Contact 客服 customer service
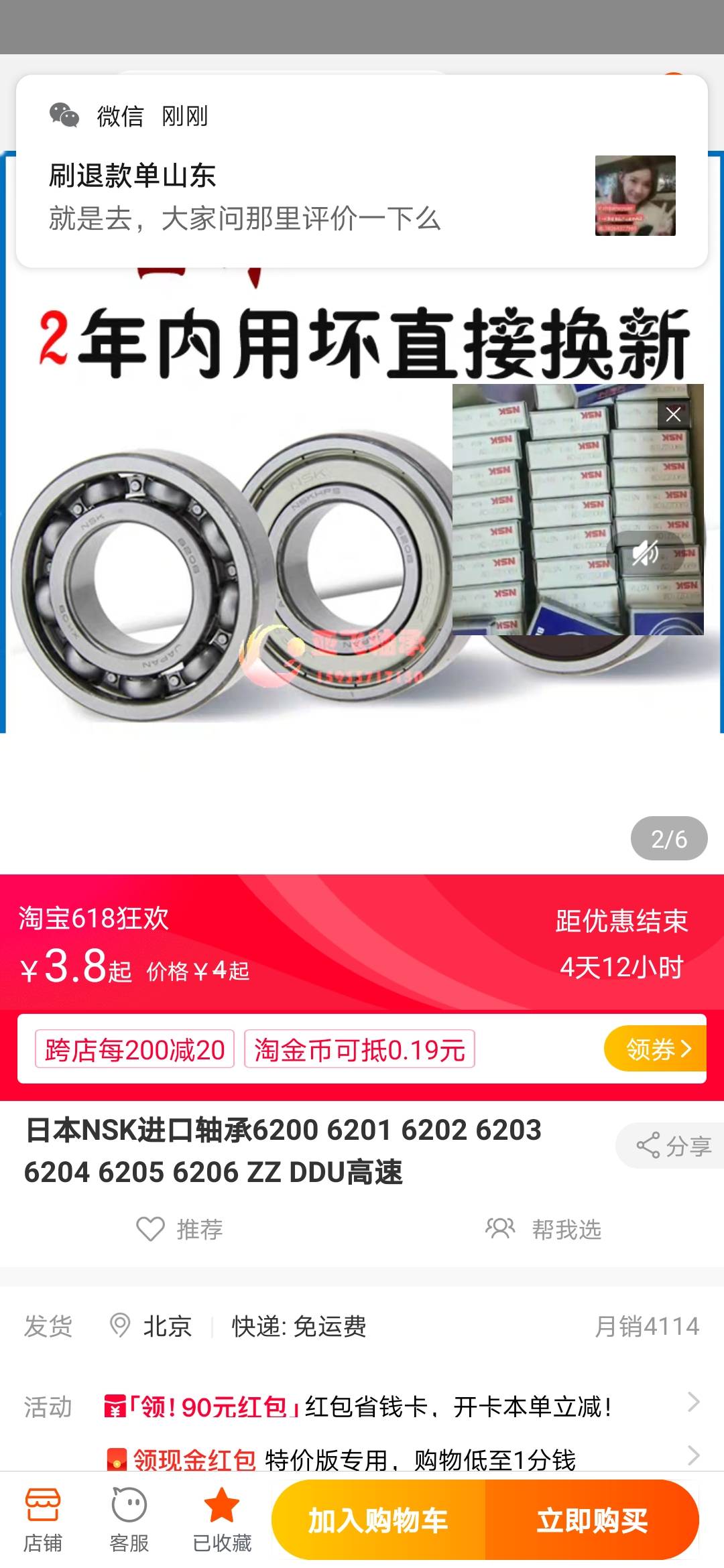The height and width of the screenshot is (1568, 724). click(129, 1520)
